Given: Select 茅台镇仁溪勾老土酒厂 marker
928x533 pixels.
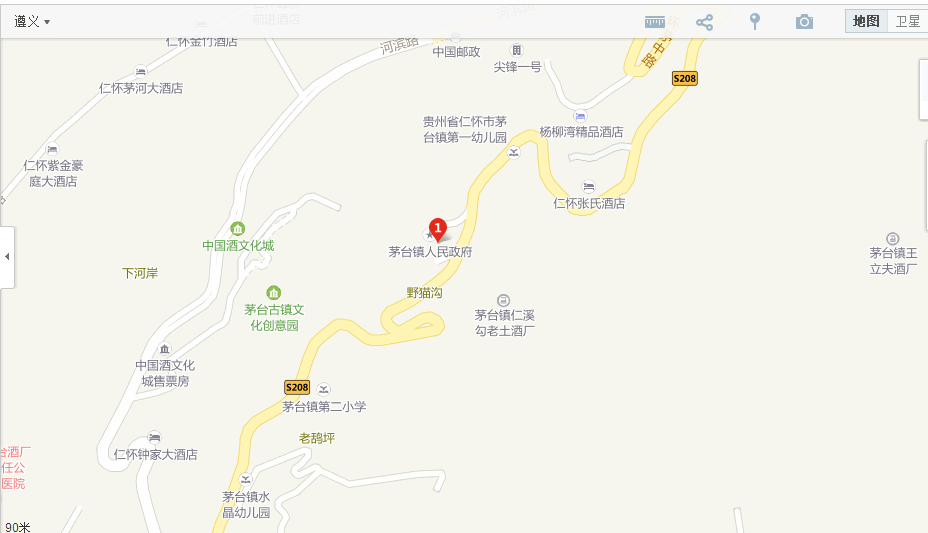Looking at the screenshot, I should click(x=504, y=300).
